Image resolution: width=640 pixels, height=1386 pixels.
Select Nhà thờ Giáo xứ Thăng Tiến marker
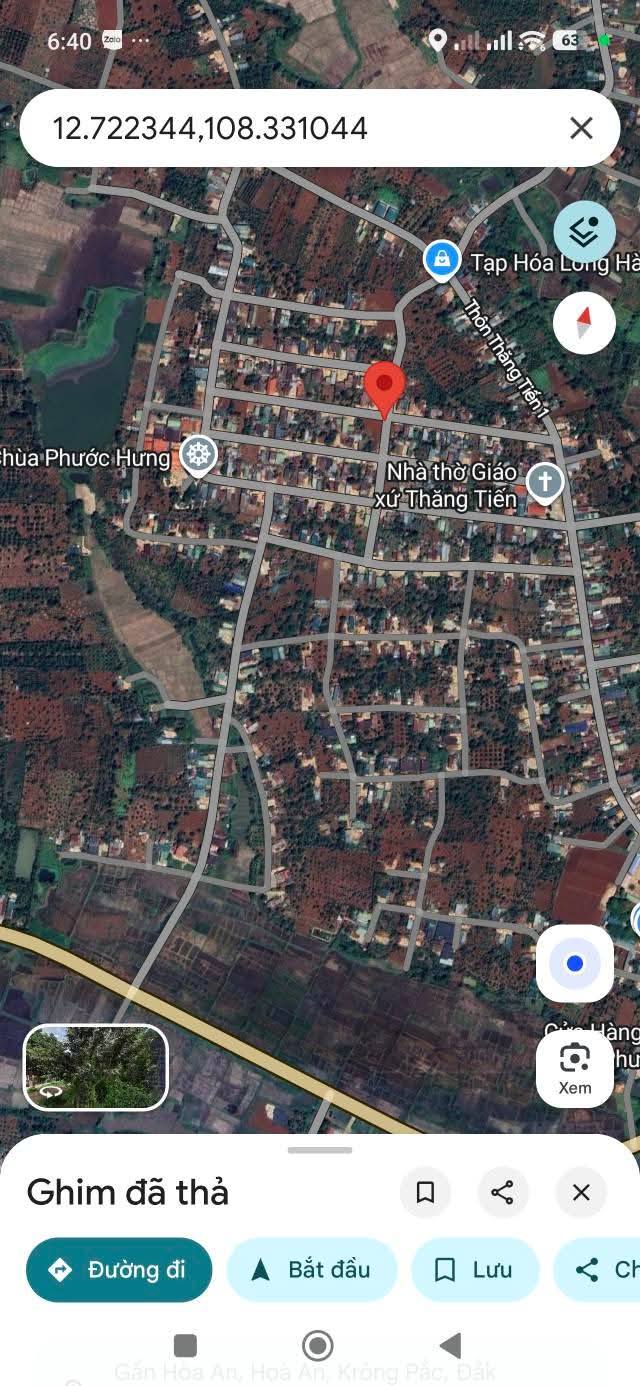click(x=545, y=483)
